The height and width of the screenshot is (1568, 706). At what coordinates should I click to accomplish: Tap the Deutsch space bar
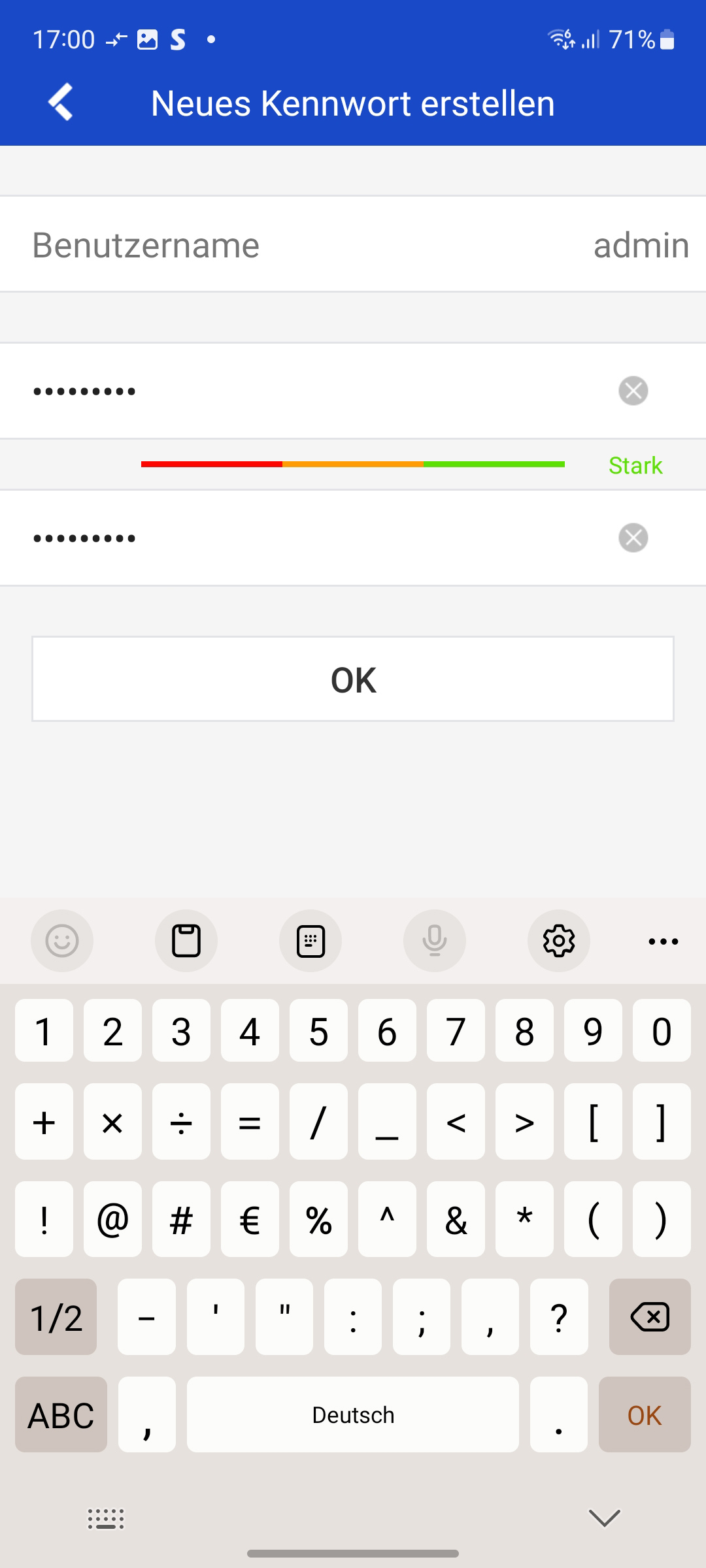(x=353, y=1414)
